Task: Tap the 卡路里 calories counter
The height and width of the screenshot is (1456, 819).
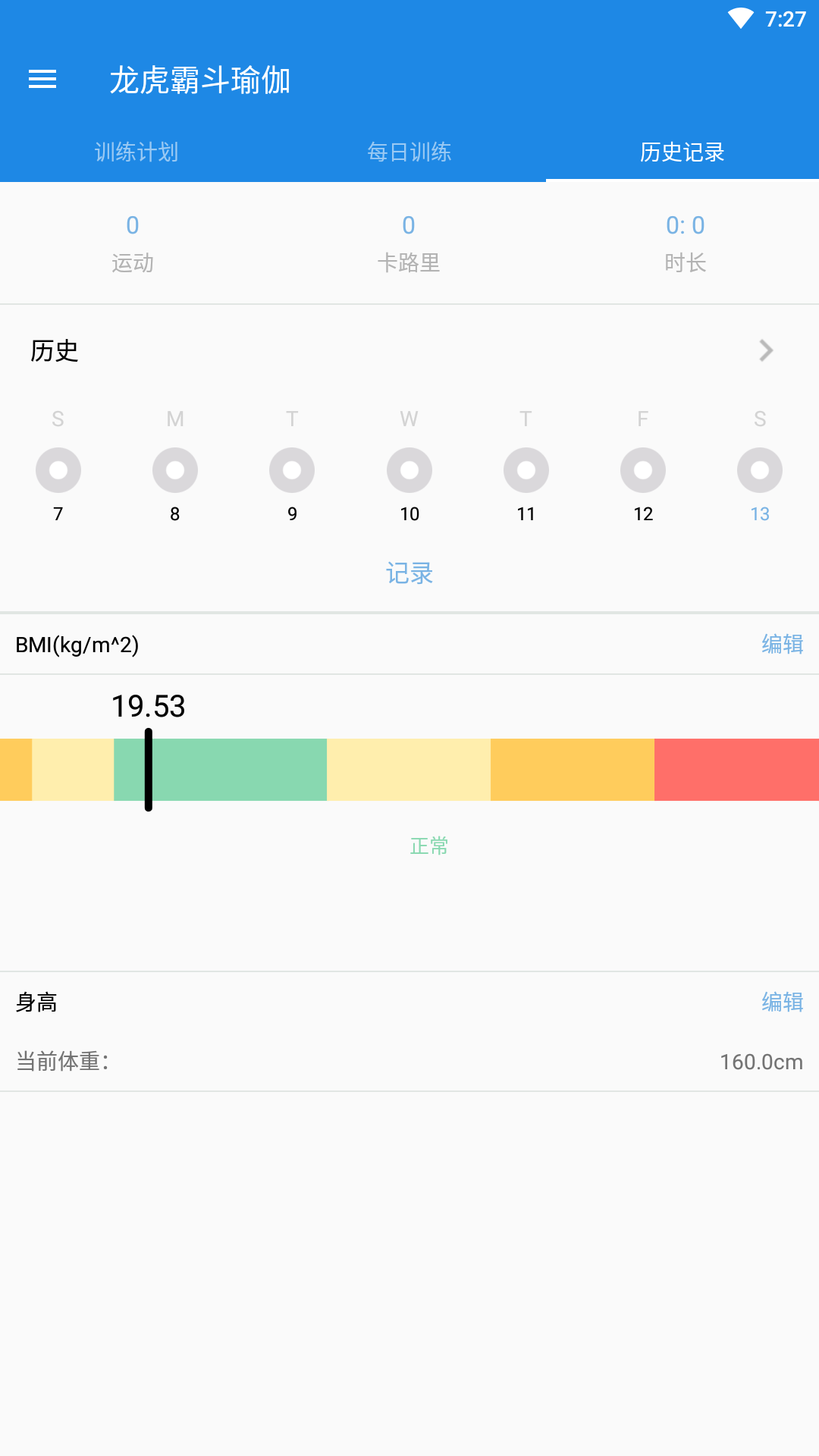Action: (409, 243)
